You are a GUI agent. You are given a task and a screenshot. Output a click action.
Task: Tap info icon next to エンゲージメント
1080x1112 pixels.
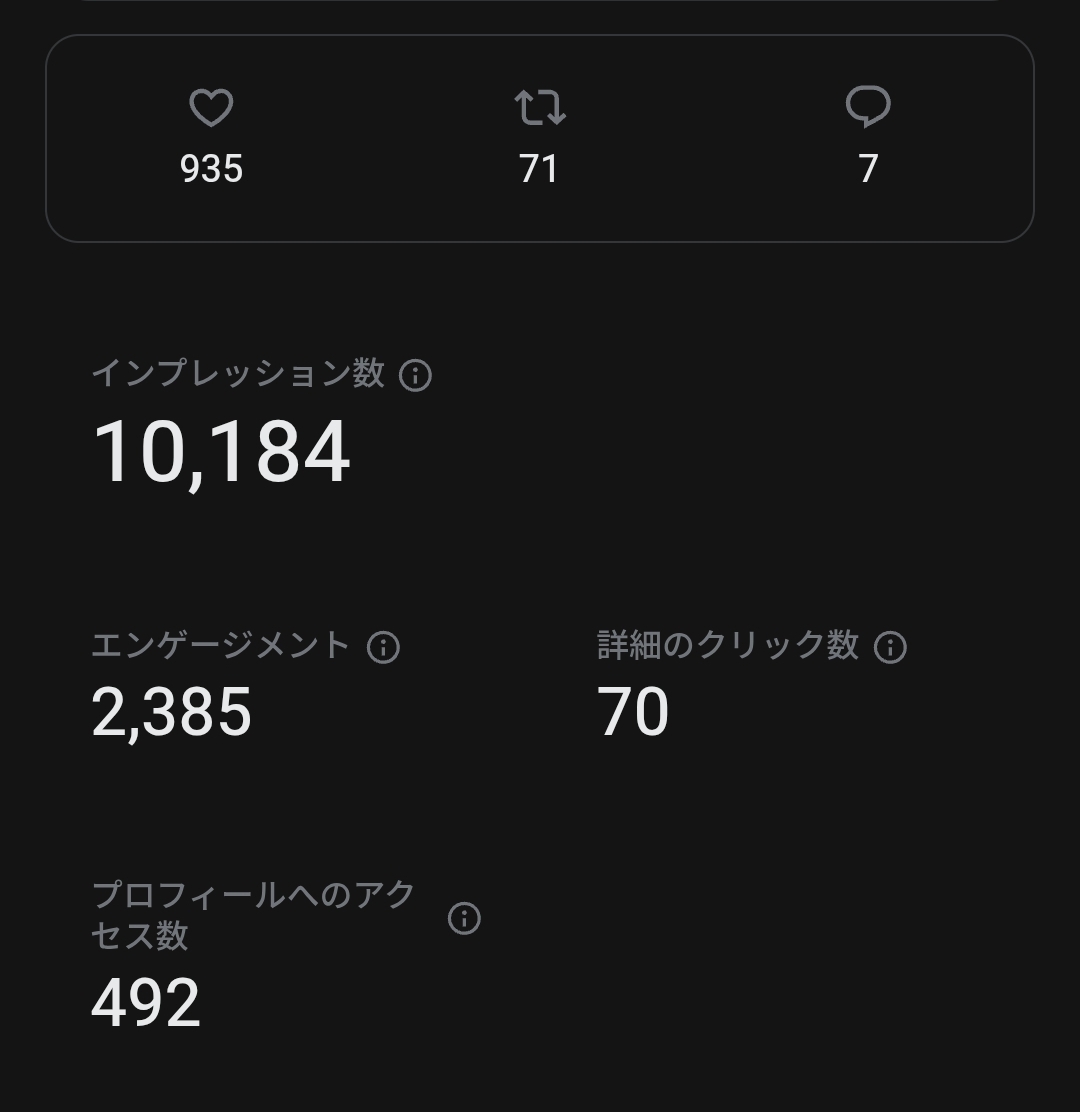[x=384, y=647]
